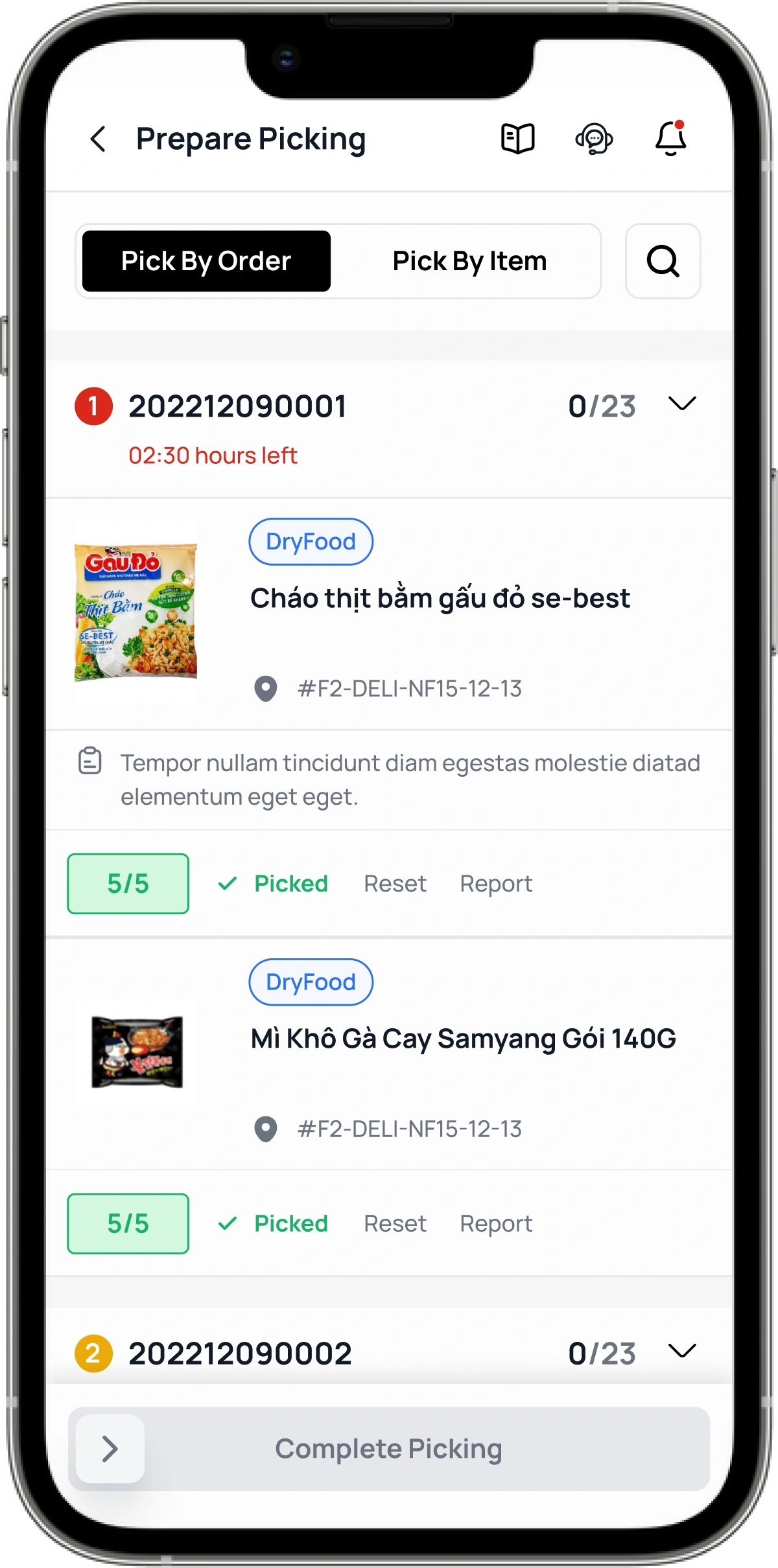Open the notifications bell

[670, 139]
